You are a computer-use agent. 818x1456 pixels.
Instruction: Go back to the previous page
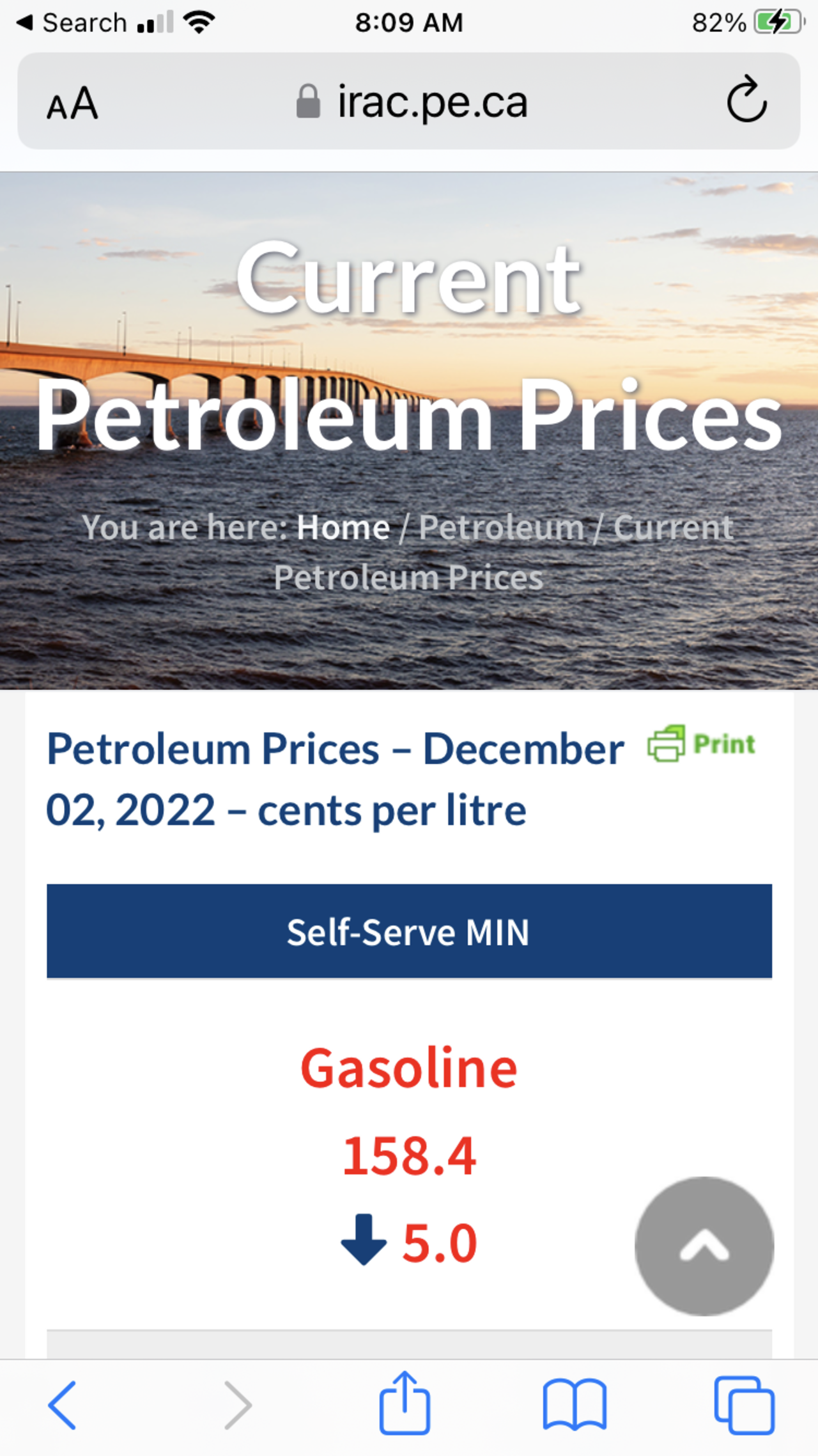pyautogui.click(x=62, y=1405)
